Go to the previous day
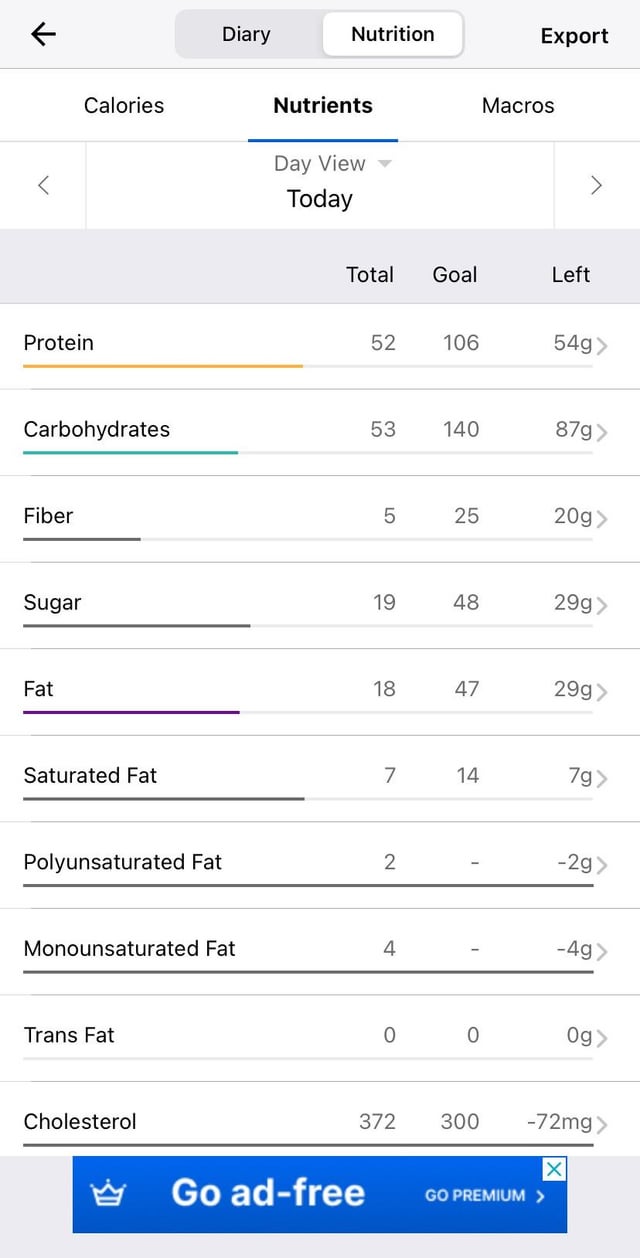This screenshot has width=640, height=1258. pyautogui.click(x=43, y=185)
